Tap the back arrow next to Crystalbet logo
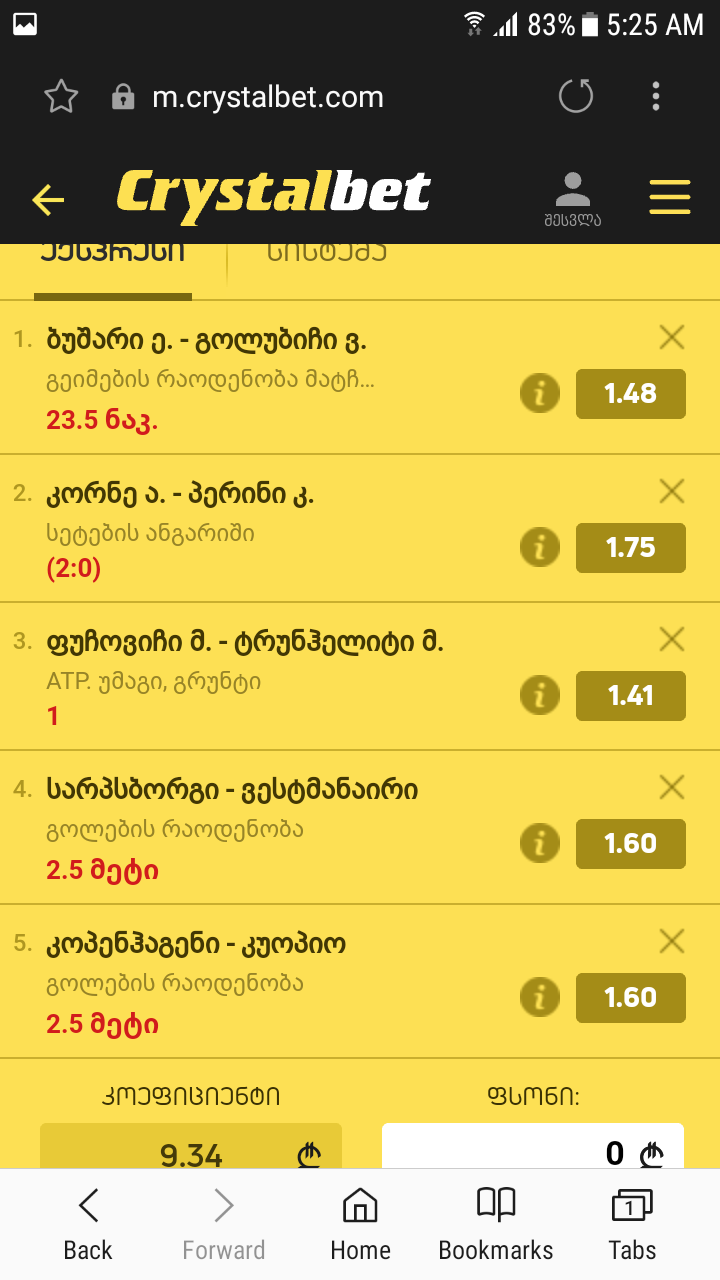This screenshot has height=1280, width=720. click(47, 199)
